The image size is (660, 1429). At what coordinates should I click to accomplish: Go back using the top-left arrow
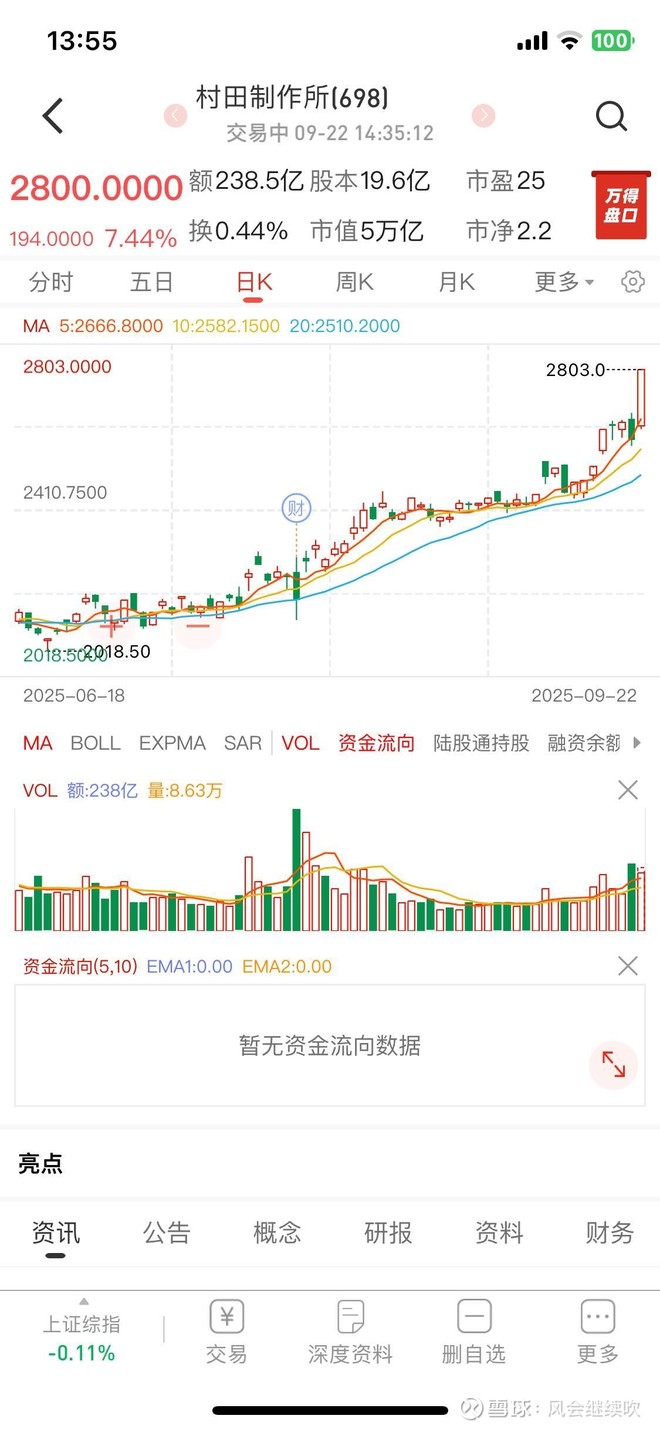point(53,116)
